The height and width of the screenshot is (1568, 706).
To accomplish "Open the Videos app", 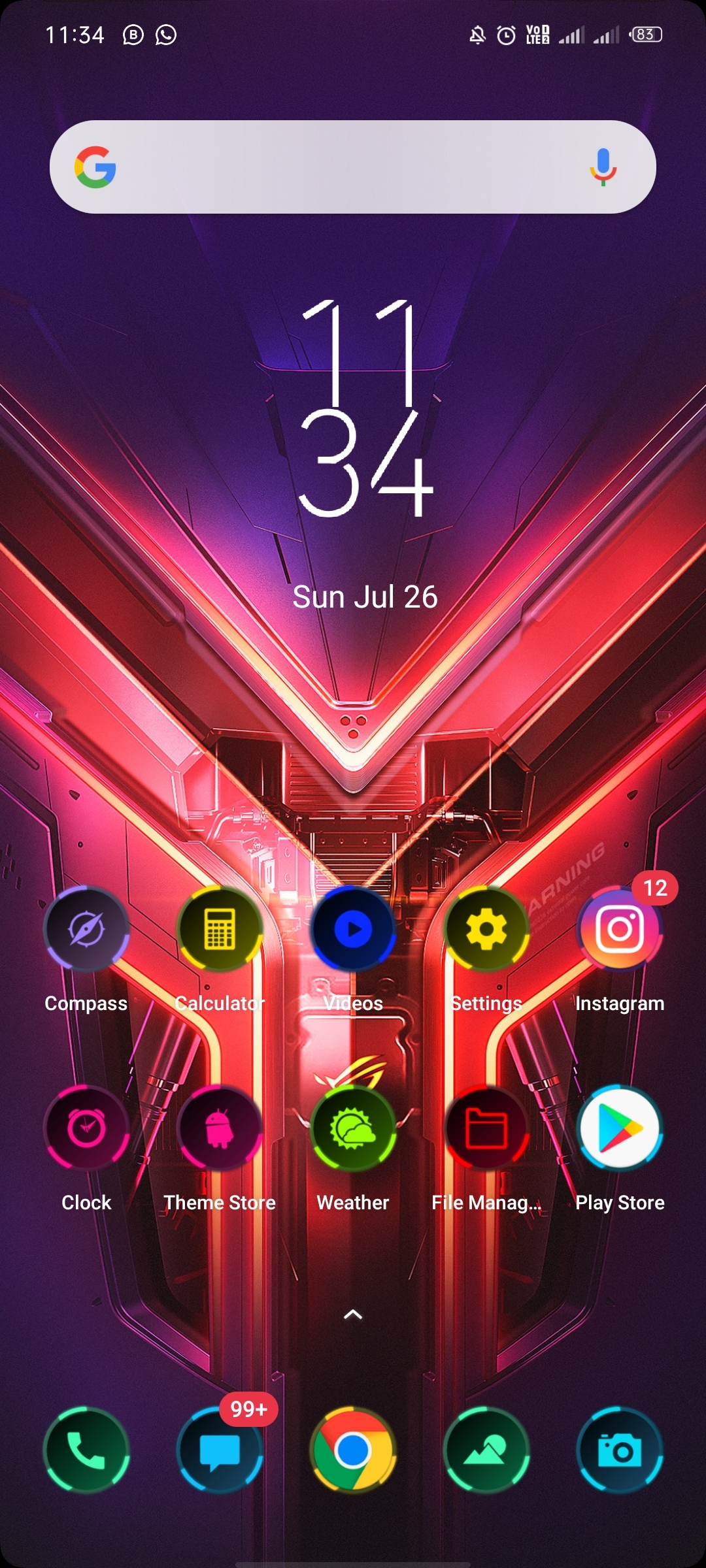I will click(x=353, y=929).
